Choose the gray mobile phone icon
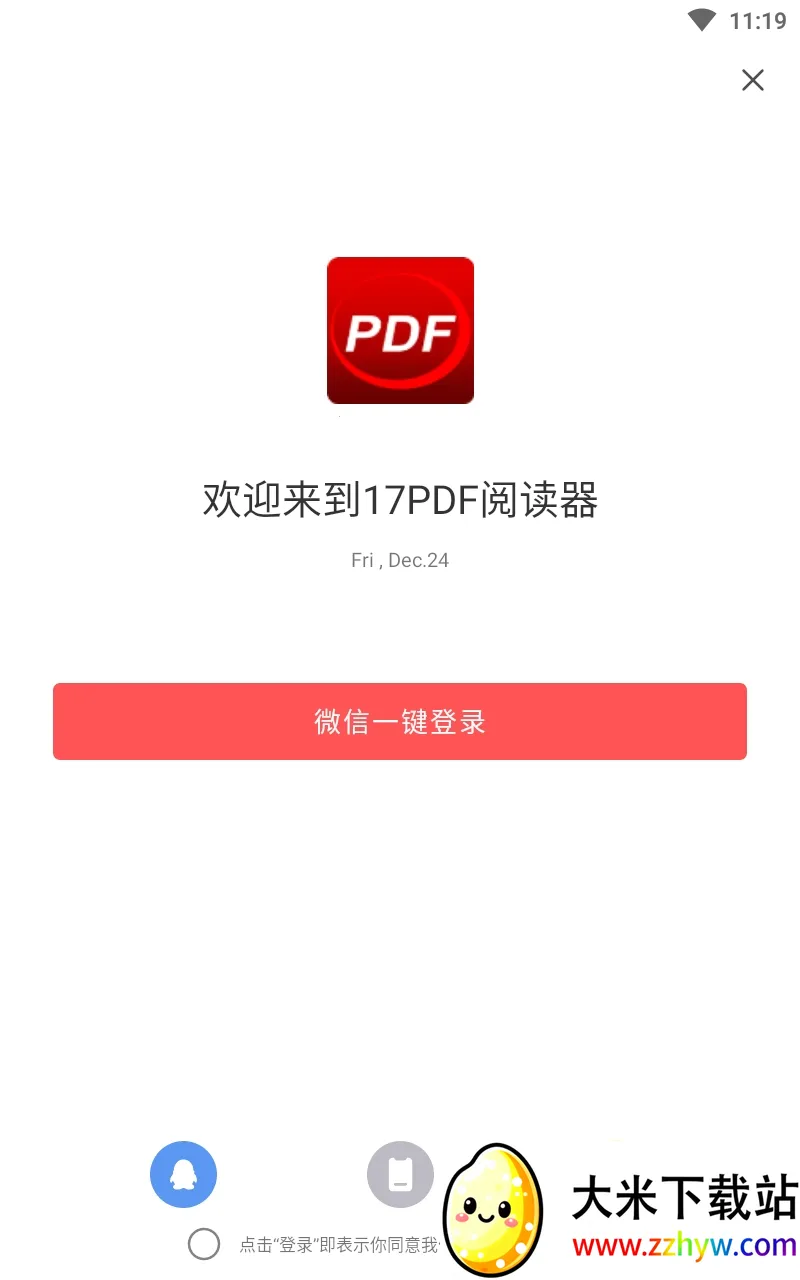Viewport: 800px width, 1280px height. click(400, 1174)
